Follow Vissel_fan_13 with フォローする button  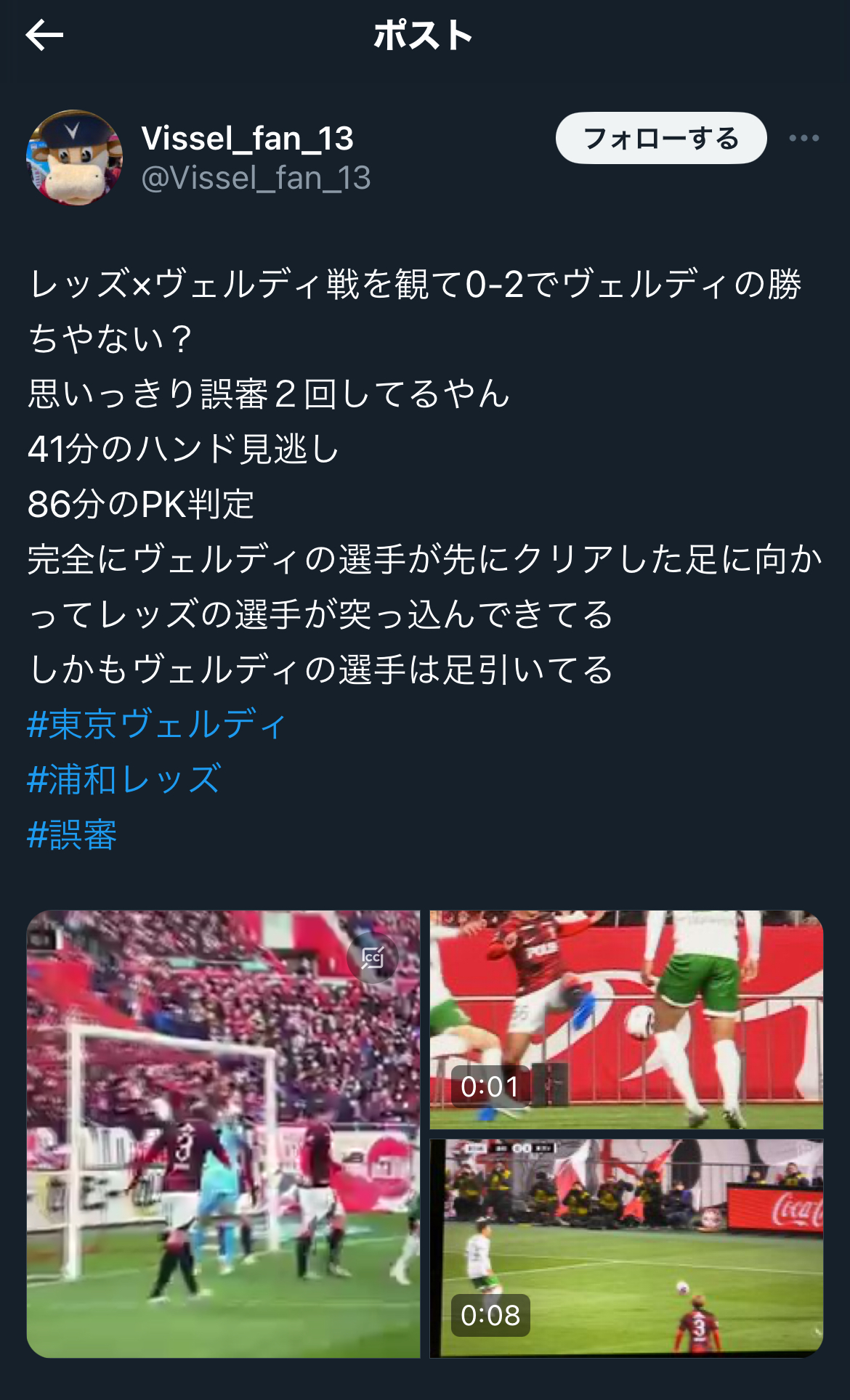coord(661,138)
